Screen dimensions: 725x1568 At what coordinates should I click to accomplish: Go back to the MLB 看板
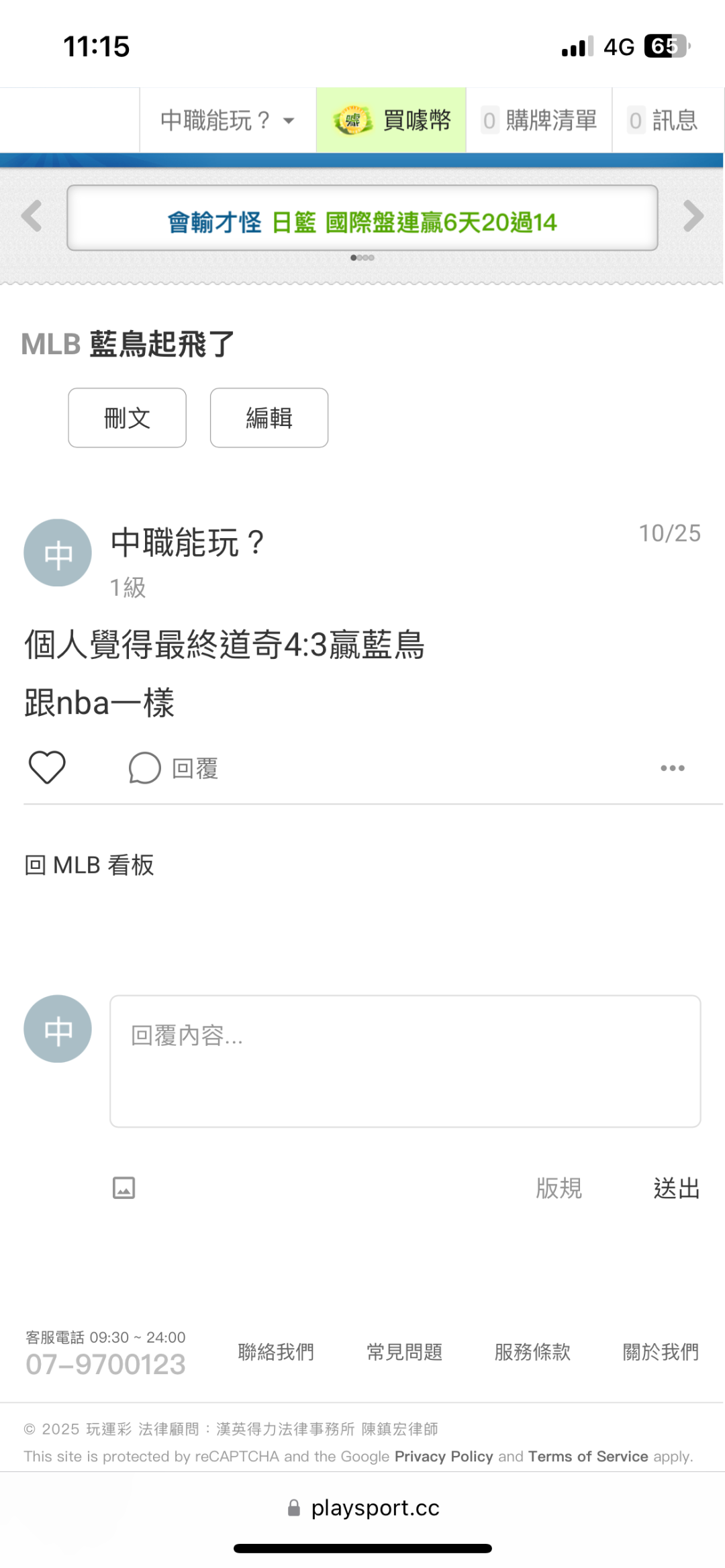coord(89,866)
